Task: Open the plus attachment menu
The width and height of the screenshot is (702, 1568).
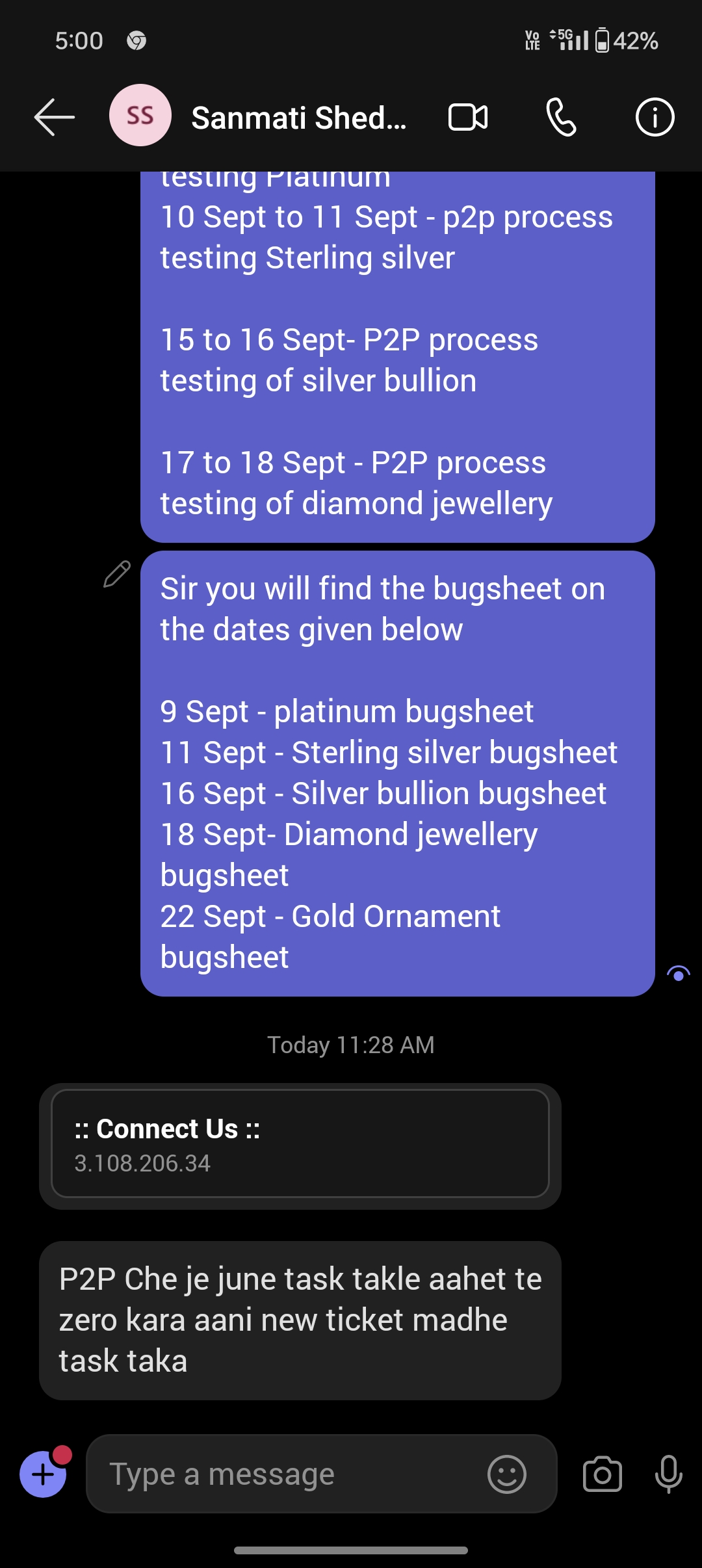Action: click(x=43, y=1473)
